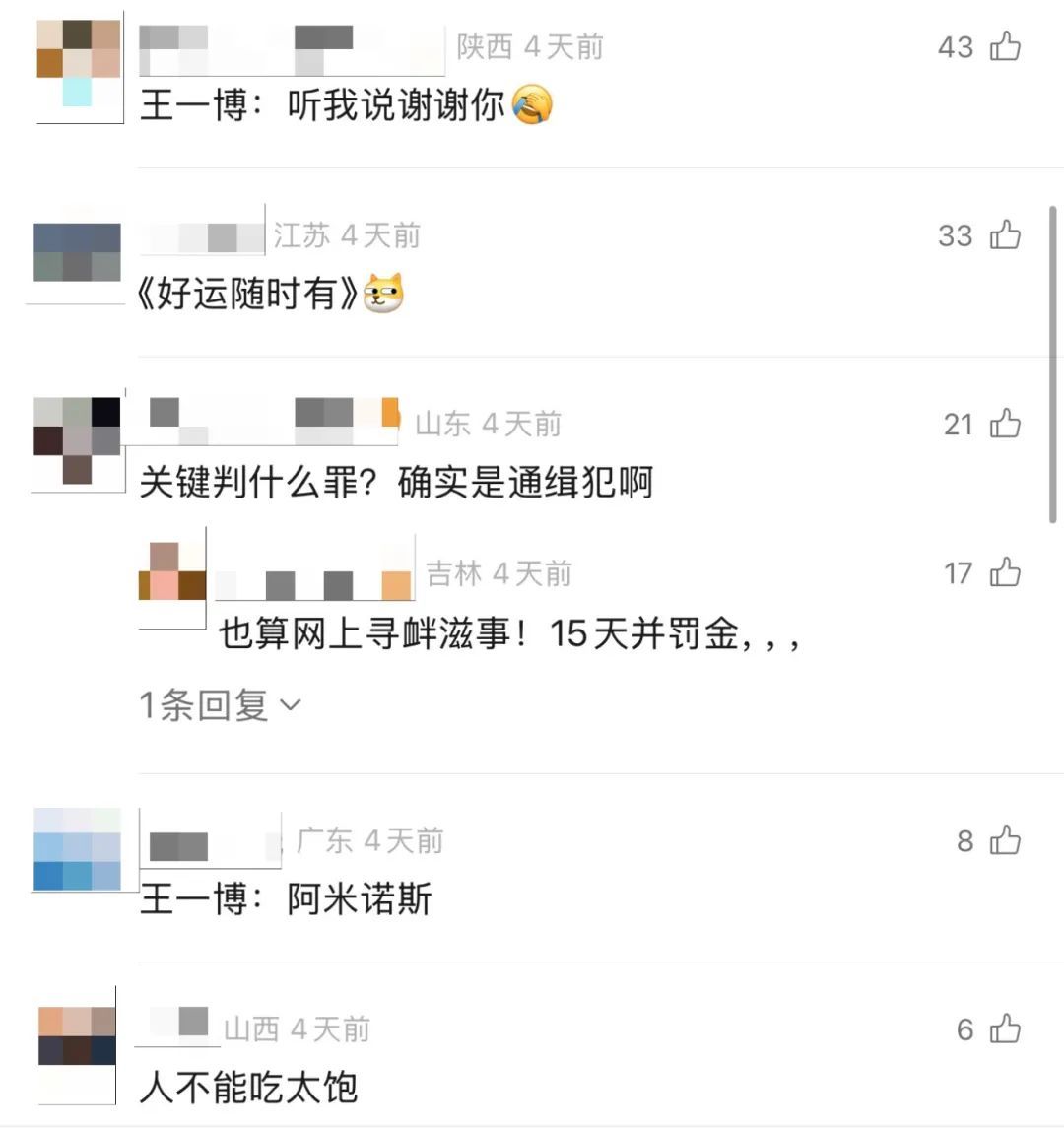Open the Guangdong commenter's avatar
This screenshot has width=1064, height=1128.
[76, 849]
